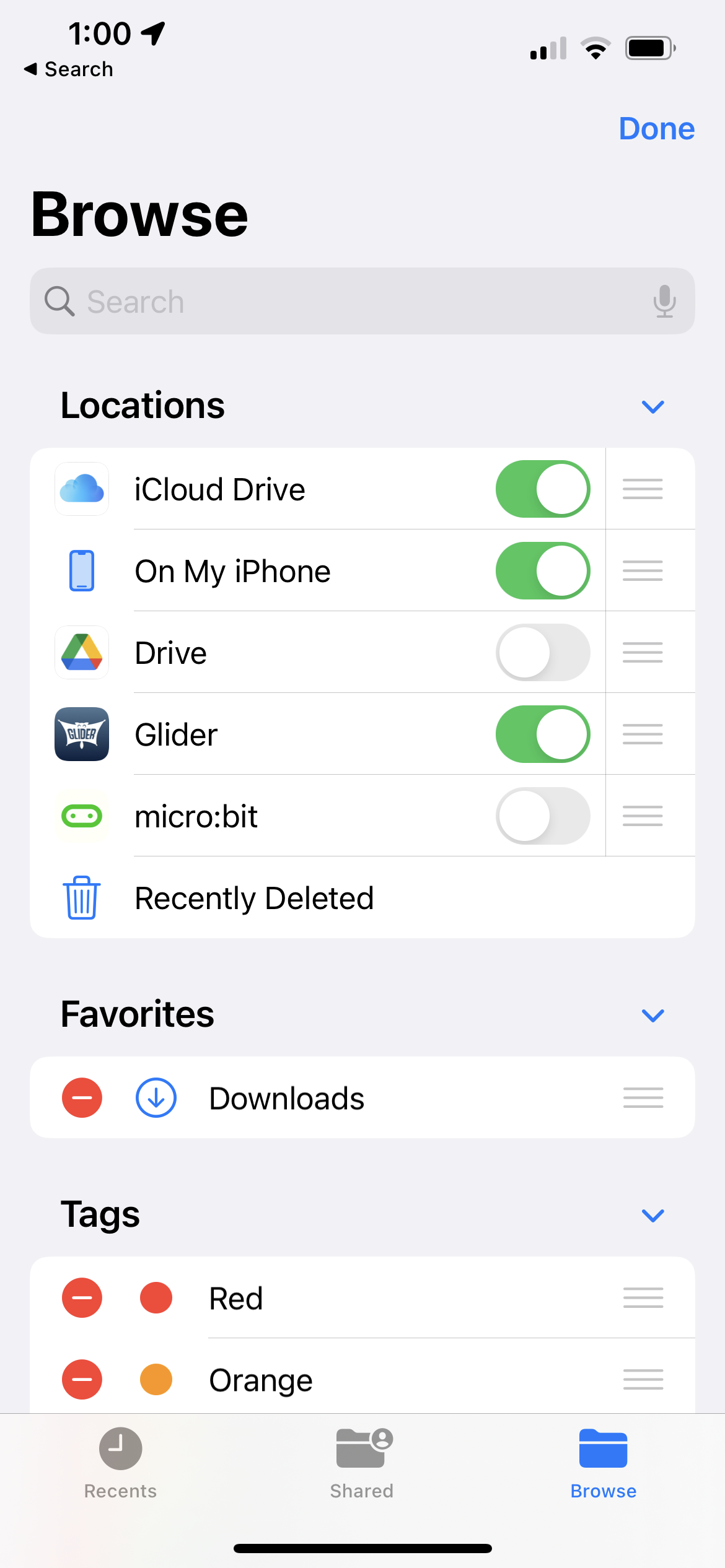Screen dimensions: 725x1568
Task: Enable the Drive location toggle
Action: (542, 652)
